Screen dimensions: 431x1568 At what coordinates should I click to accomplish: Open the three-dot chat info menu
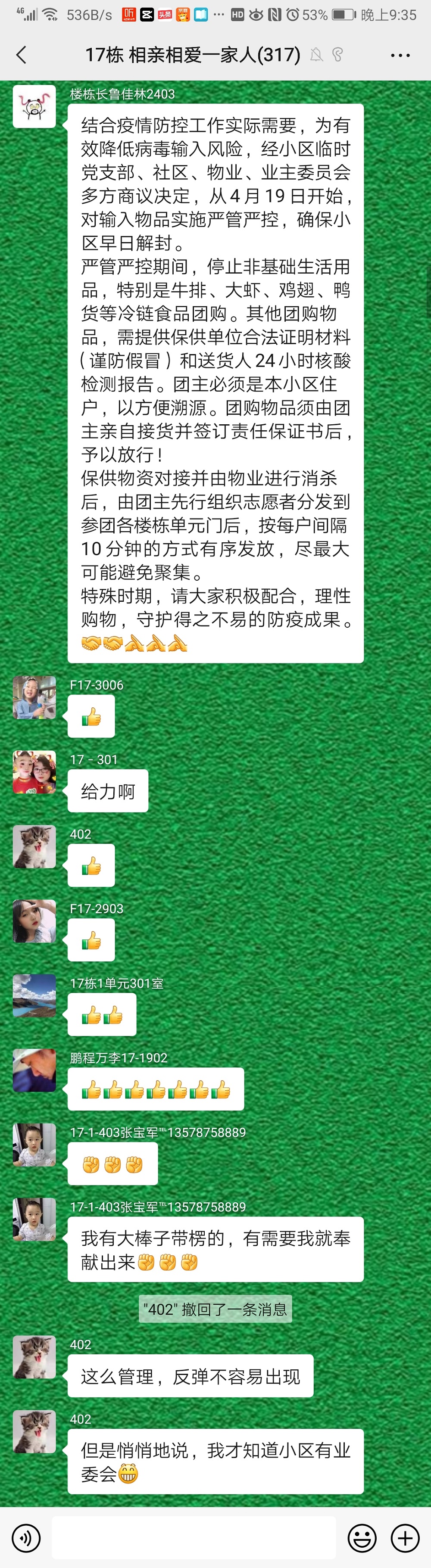click(x=400, y=56)
